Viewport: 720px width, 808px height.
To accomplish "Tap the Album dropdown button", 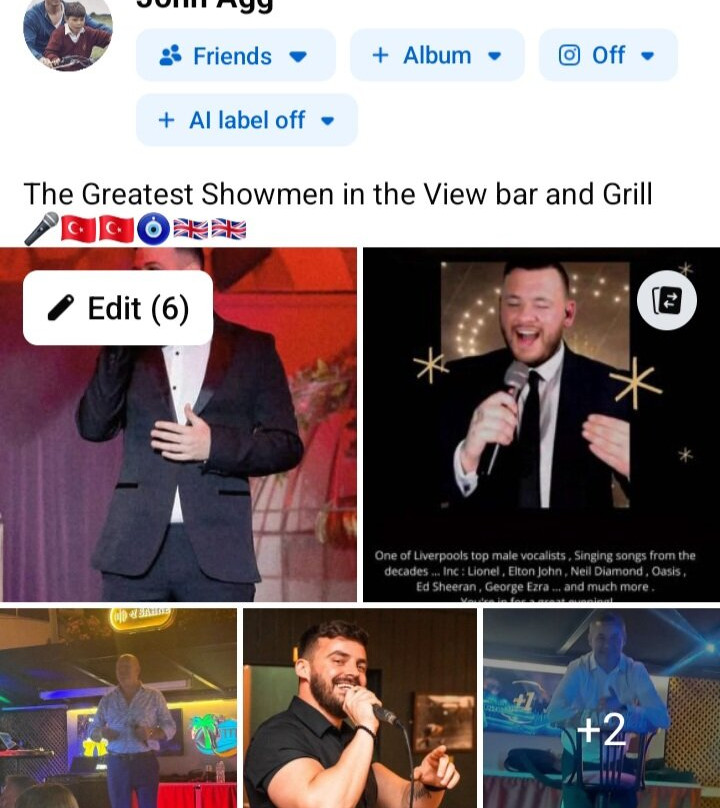I will pyautogui.click(x=436, y=56).
